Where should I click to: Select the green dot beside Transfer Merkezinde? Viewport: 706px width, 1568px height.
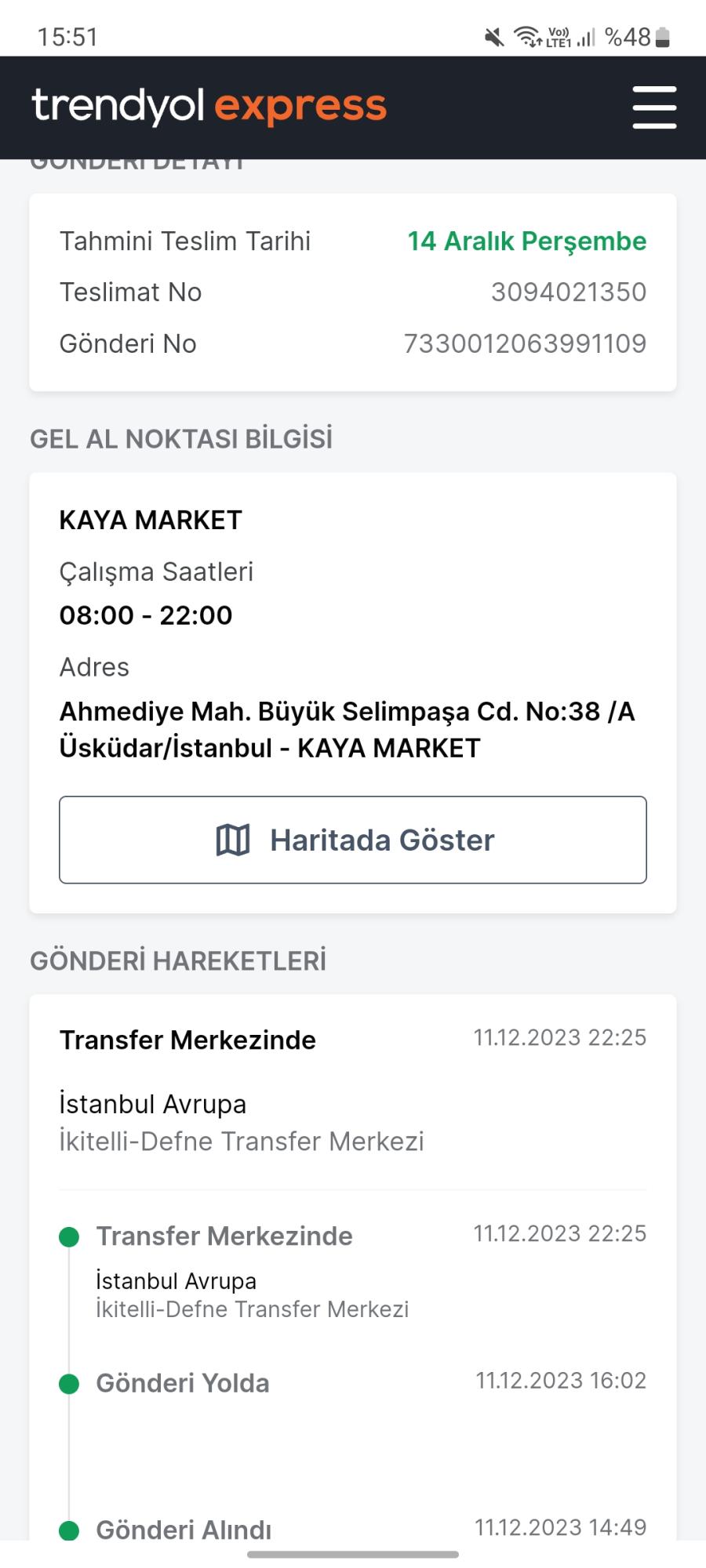[x=71, y=1236]
